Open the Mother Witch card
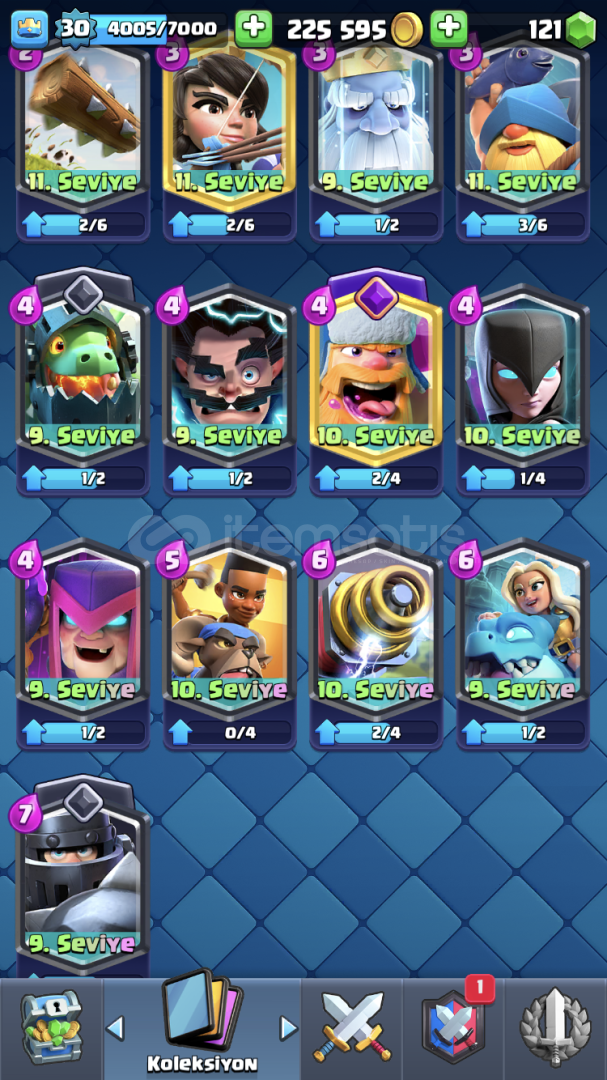The image size is (607, 1080). [x=83, y=644]
